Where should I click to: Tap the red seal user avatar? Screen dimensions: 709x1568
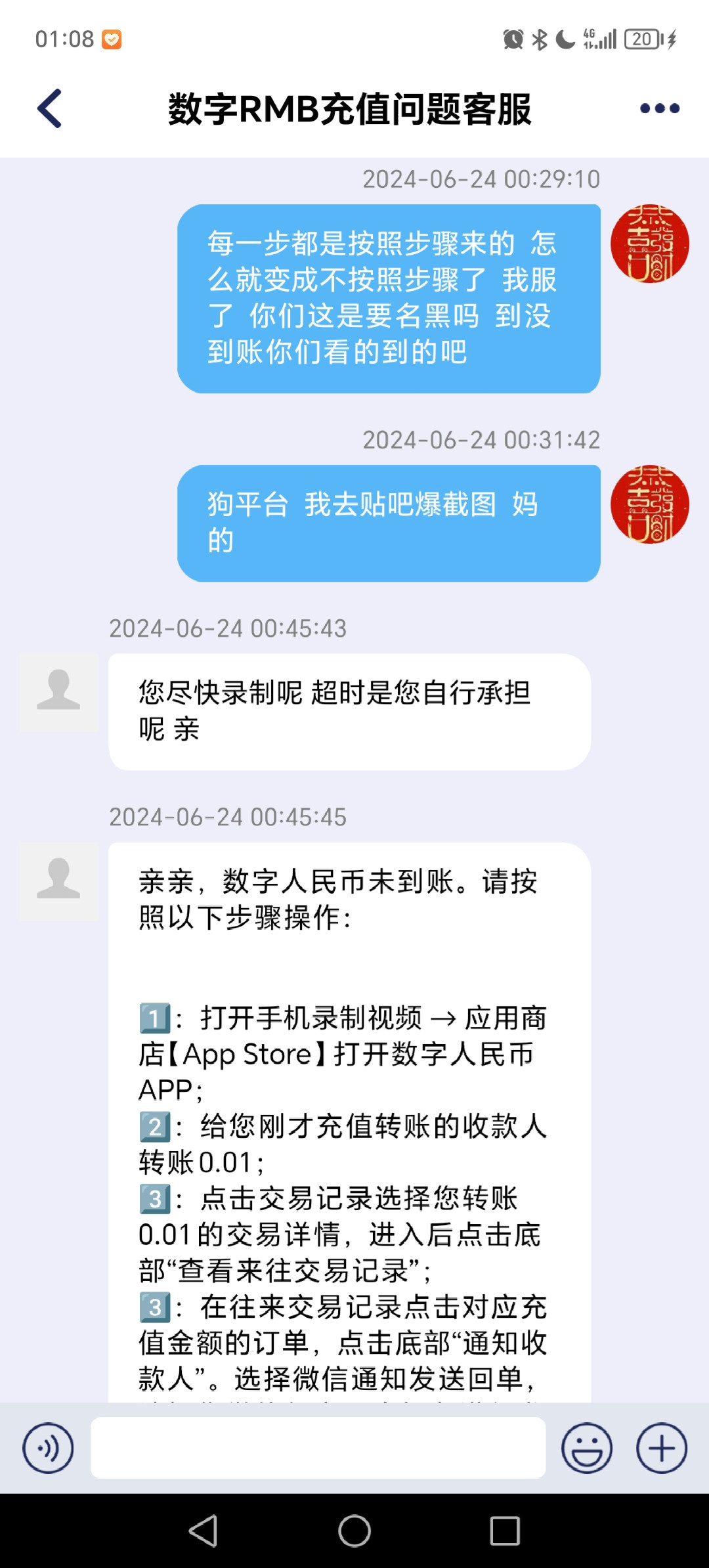[x=649, y=243]
